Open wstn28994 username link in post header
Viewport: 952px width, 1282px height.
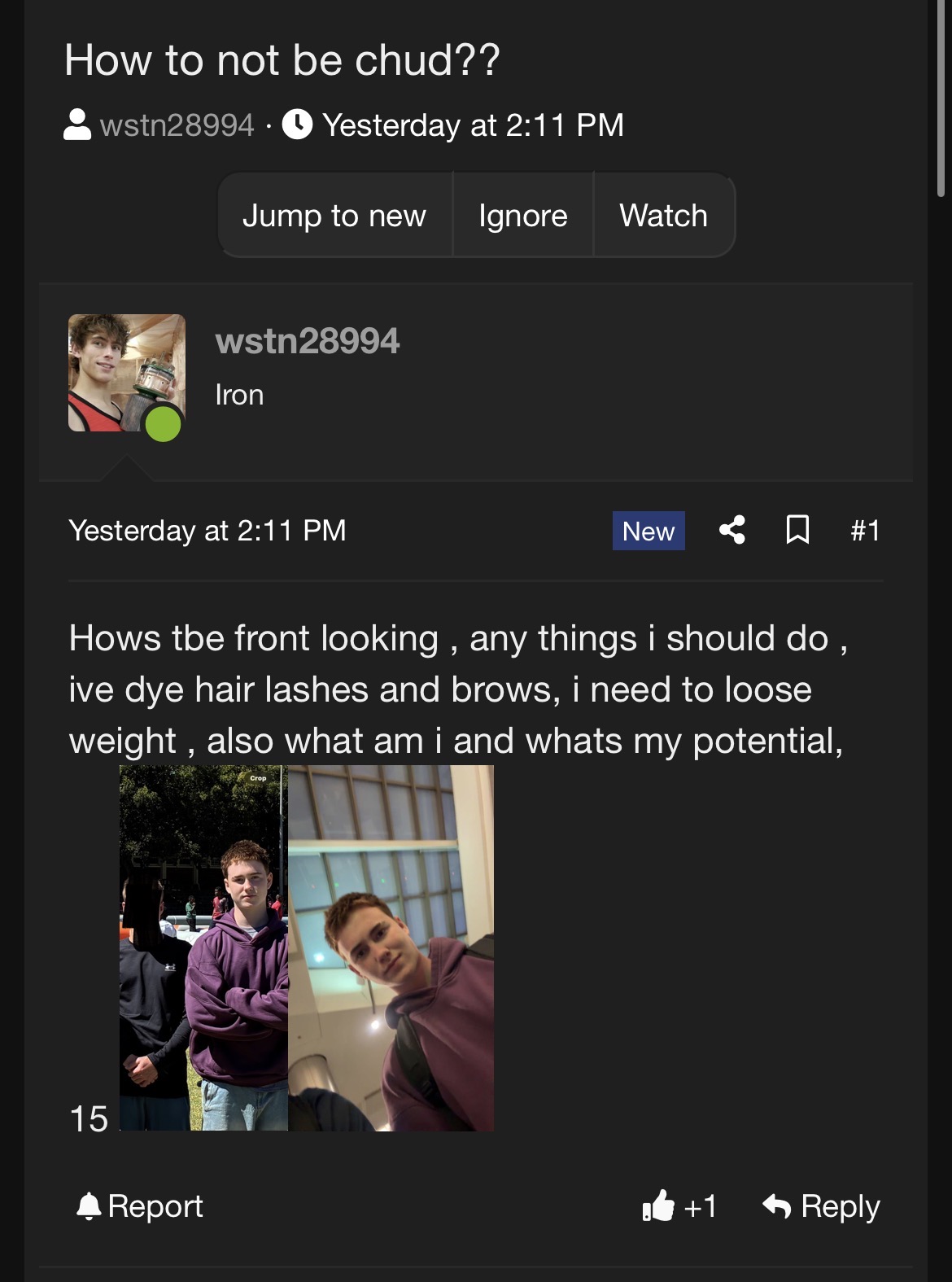point(307,341)
